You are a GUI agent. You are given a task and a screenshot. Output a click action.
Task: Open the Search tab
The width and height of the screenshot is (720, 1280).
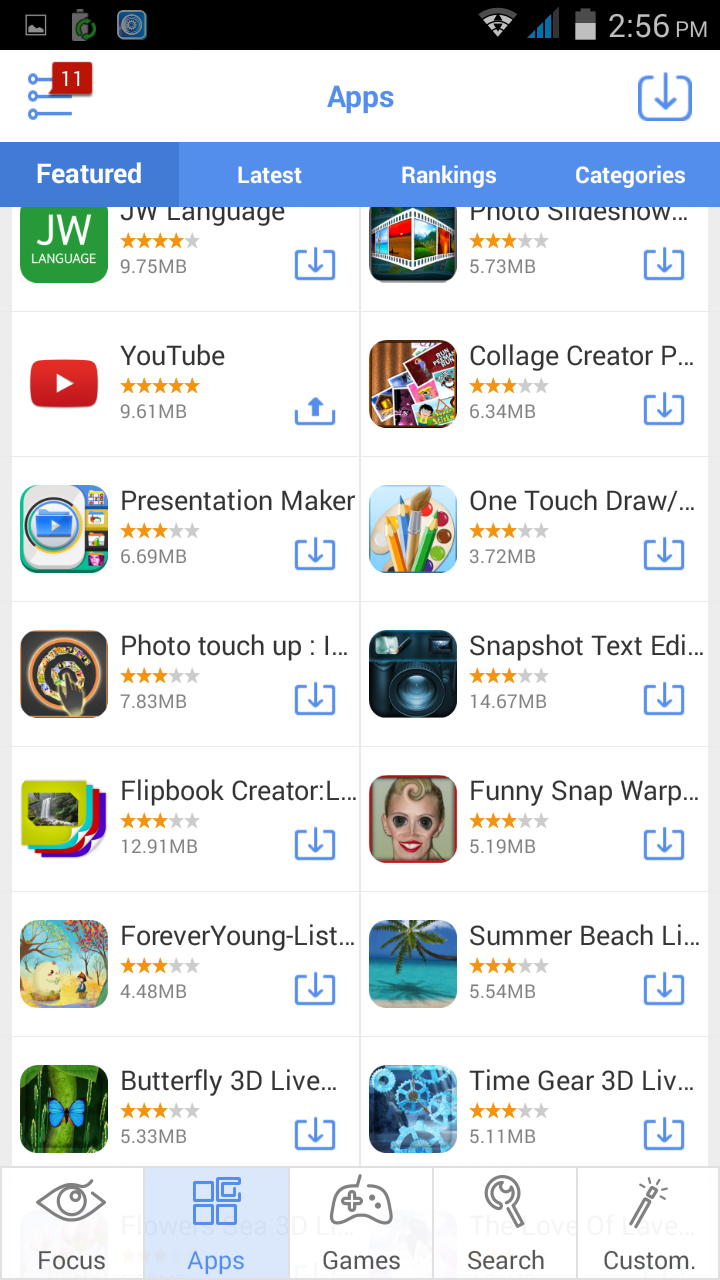tap(505, 1224)
